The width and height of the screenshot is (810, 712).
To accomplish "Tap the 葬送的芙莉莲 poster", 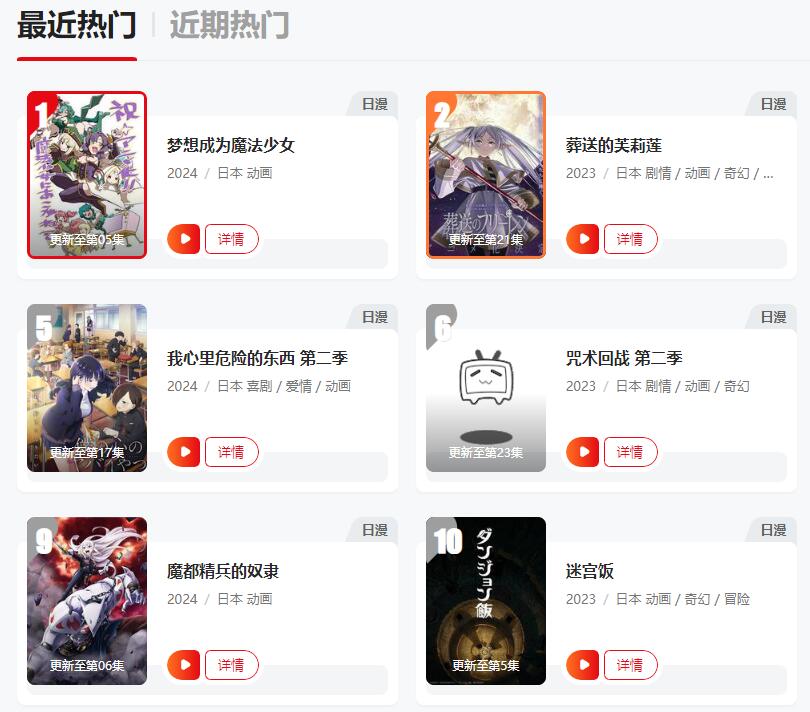I will pos(485,175).
